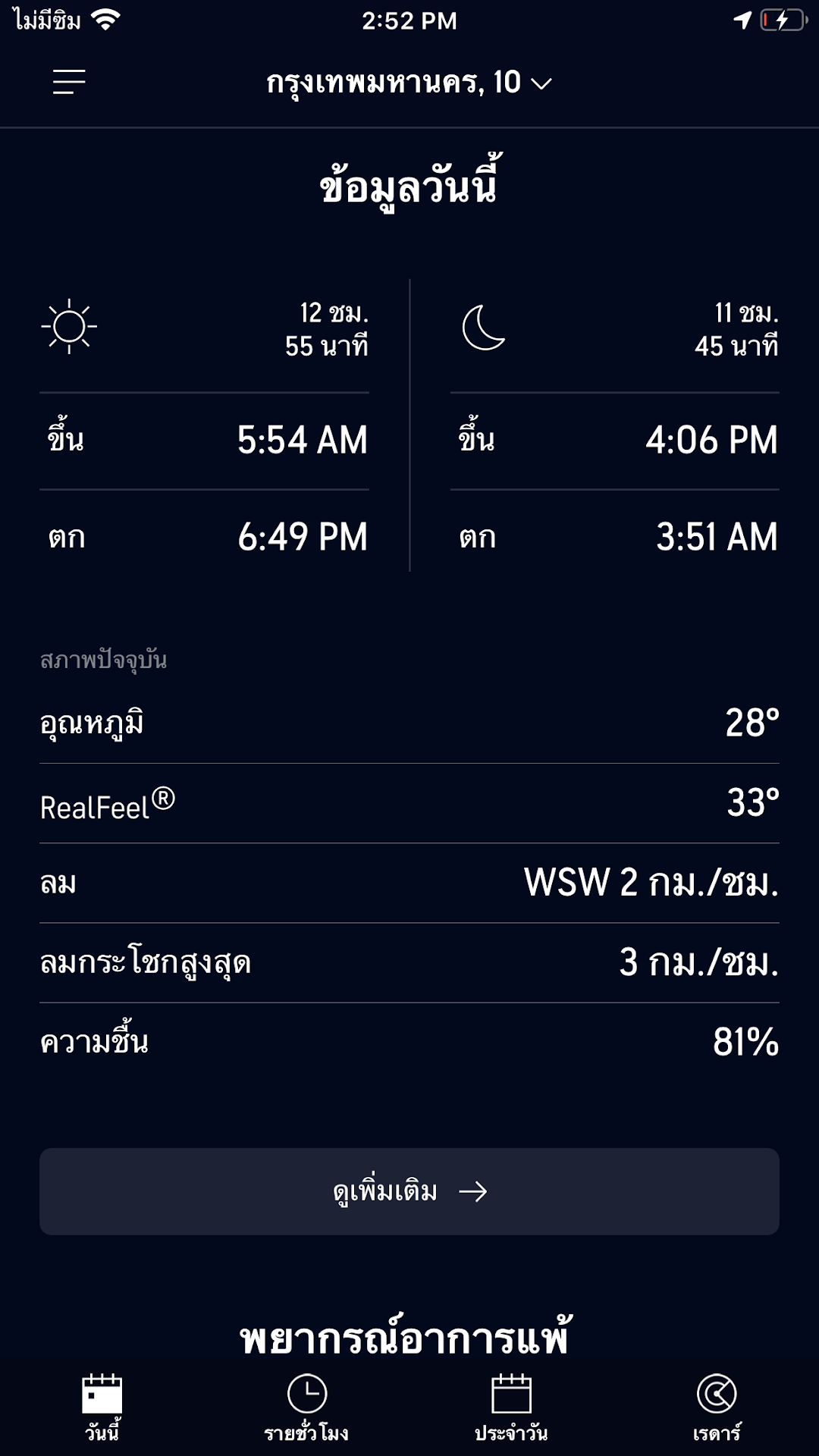819x1456 pixels.
Task: Open the hamburger menu
Action: [x=69, y=82]
